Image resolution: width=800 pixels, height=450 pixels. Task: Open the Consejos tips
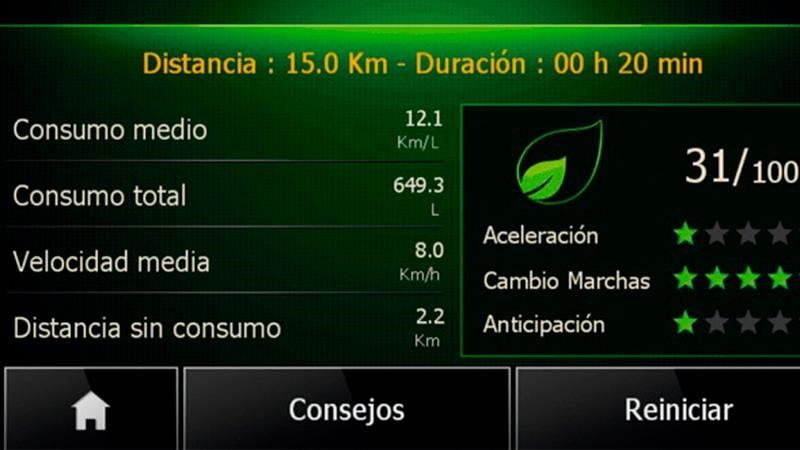(346, 410)
